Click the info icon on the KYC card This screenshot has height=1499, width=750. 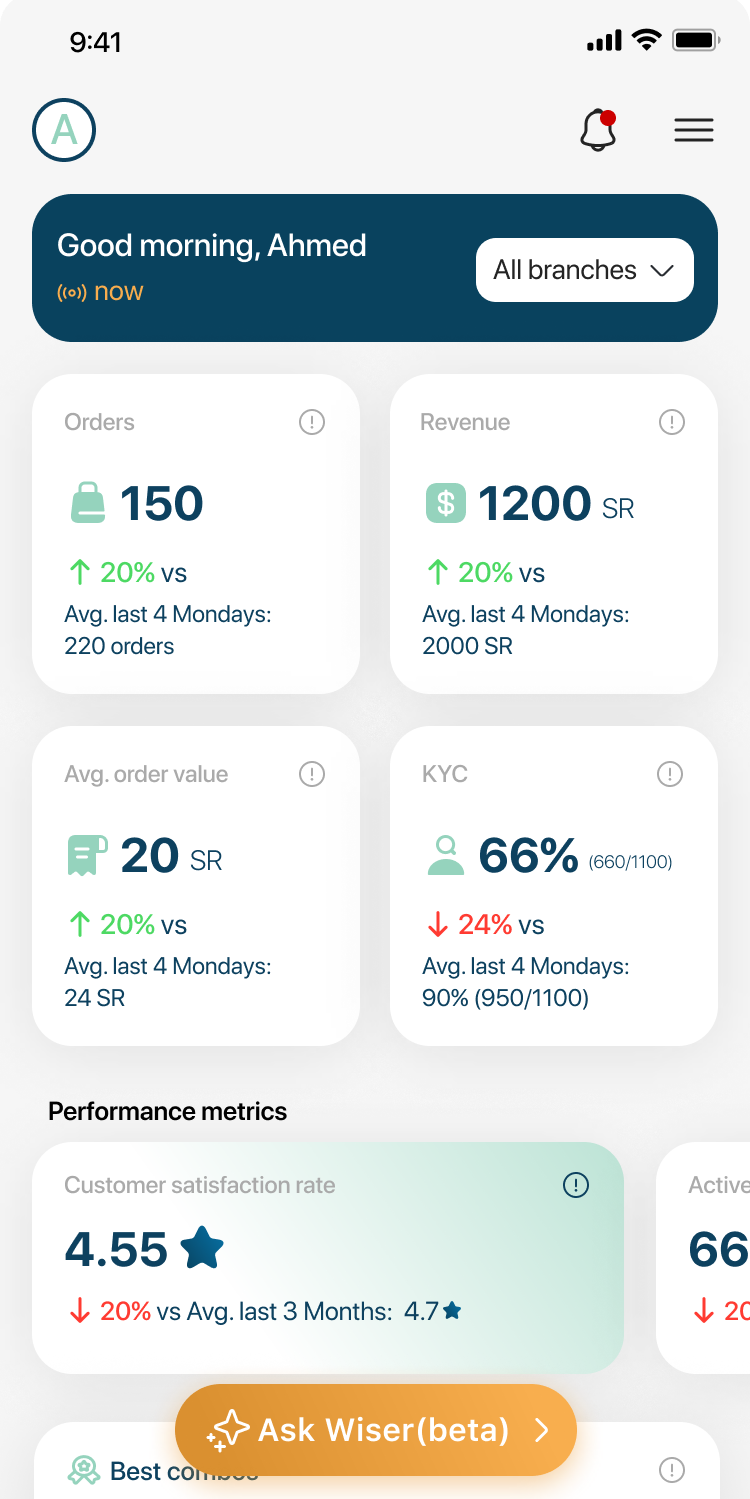(x=671, y=774)
